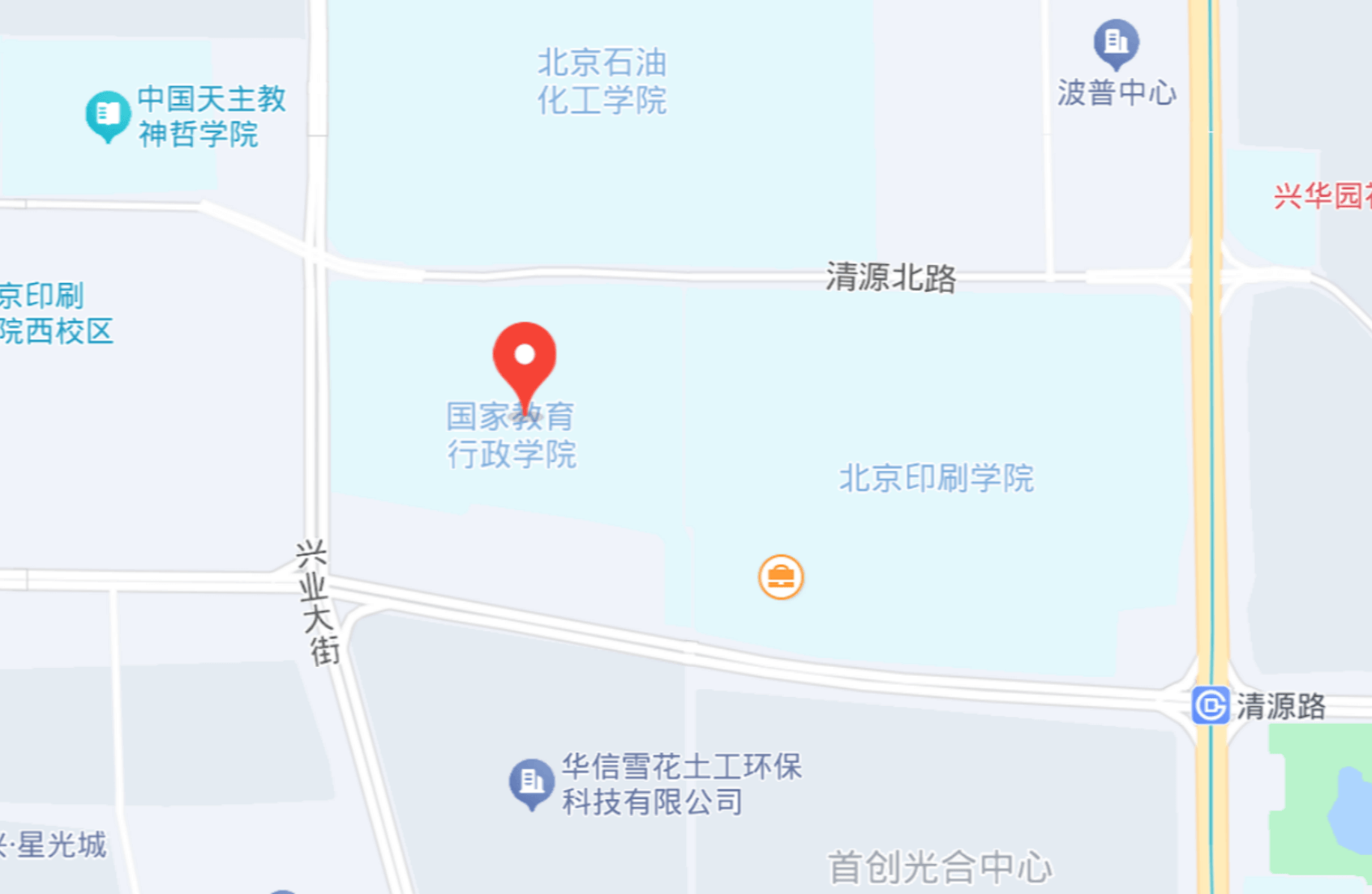
Task: Tap the 清源路 subway station icon
Action: point(1210,705)
